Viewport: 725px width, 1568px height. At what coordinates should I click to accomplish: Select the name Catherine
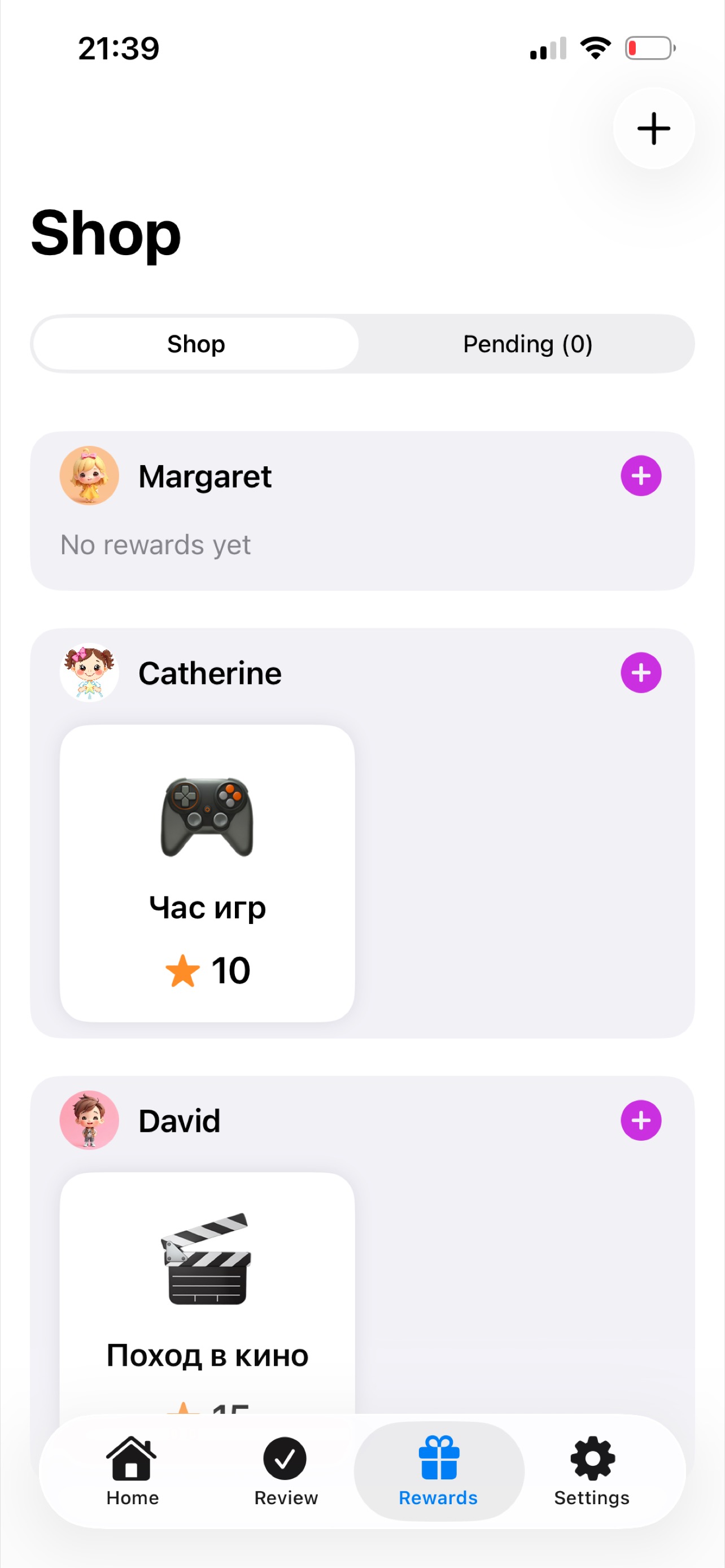(210, 673)
